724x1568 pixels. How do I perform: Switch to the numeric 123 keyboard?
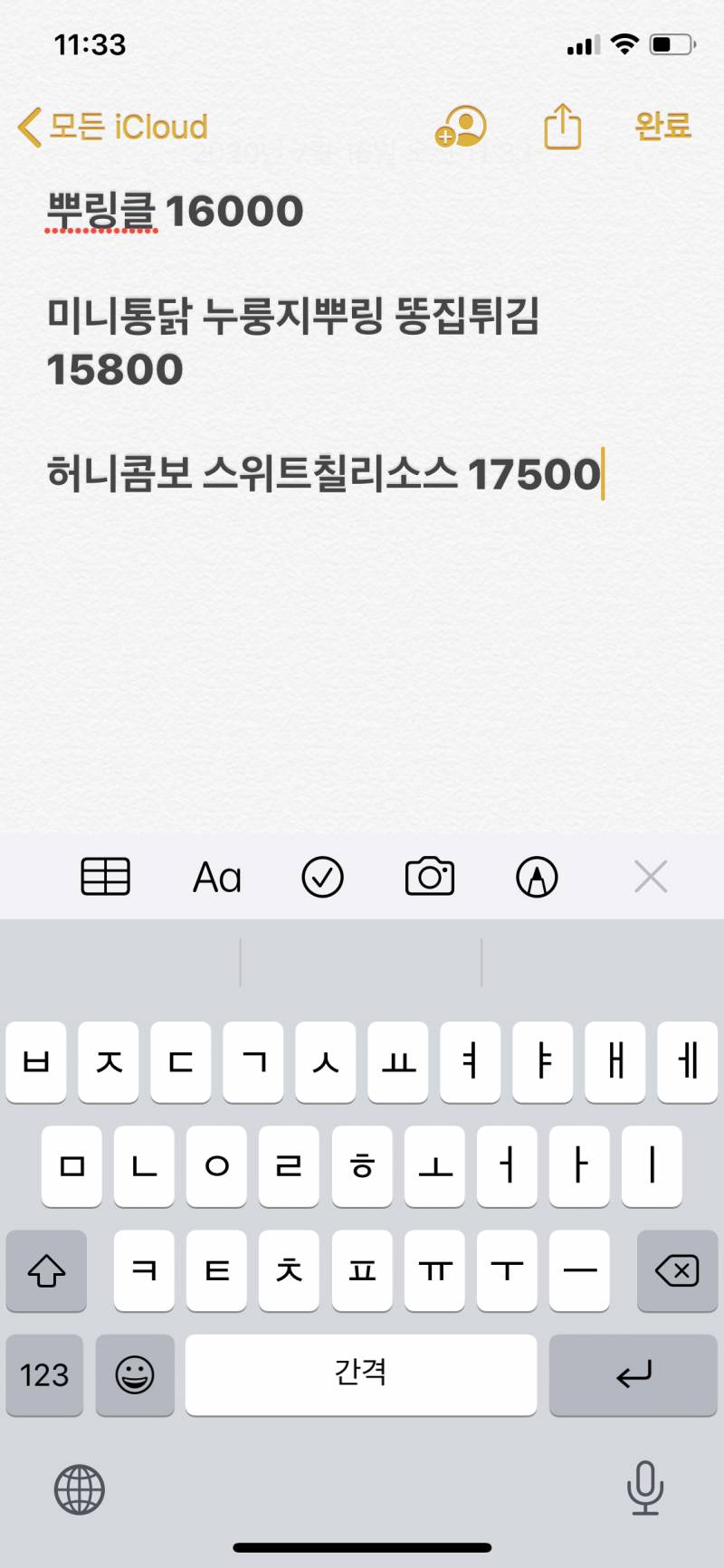click(x=44, y=1376)
